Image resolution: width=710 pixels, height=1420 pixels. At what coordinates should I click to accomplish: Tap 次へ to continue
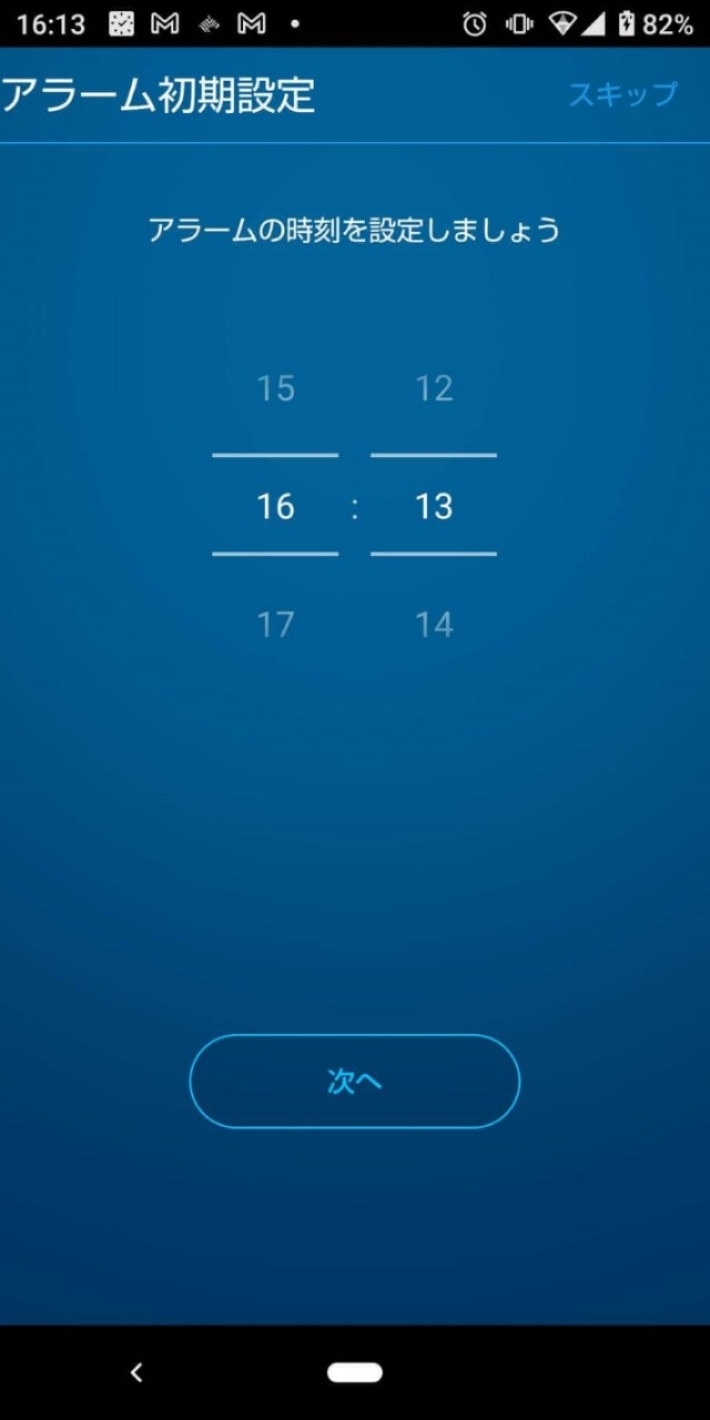(355, 1081)
